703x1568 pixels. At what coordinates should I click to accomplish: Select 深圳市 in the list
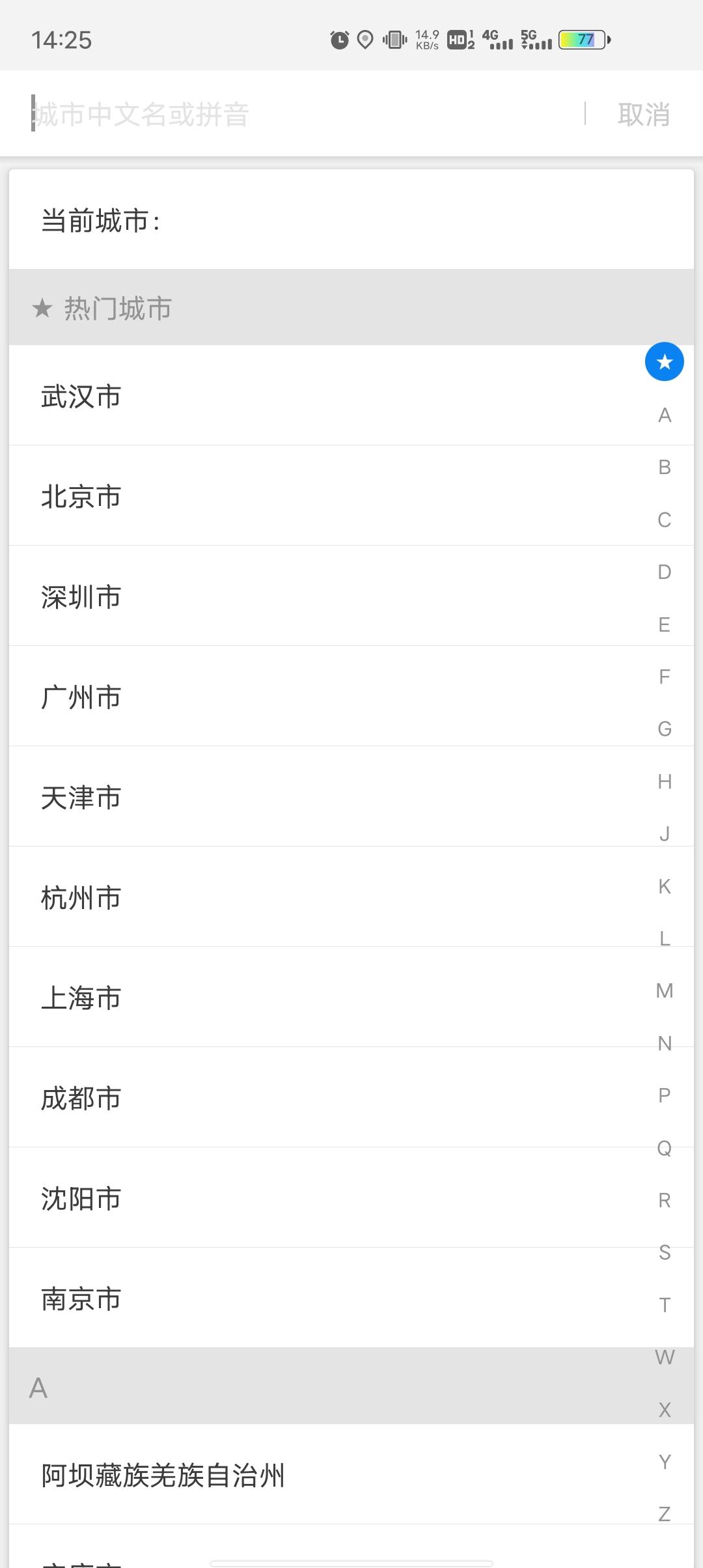[81, 596]
